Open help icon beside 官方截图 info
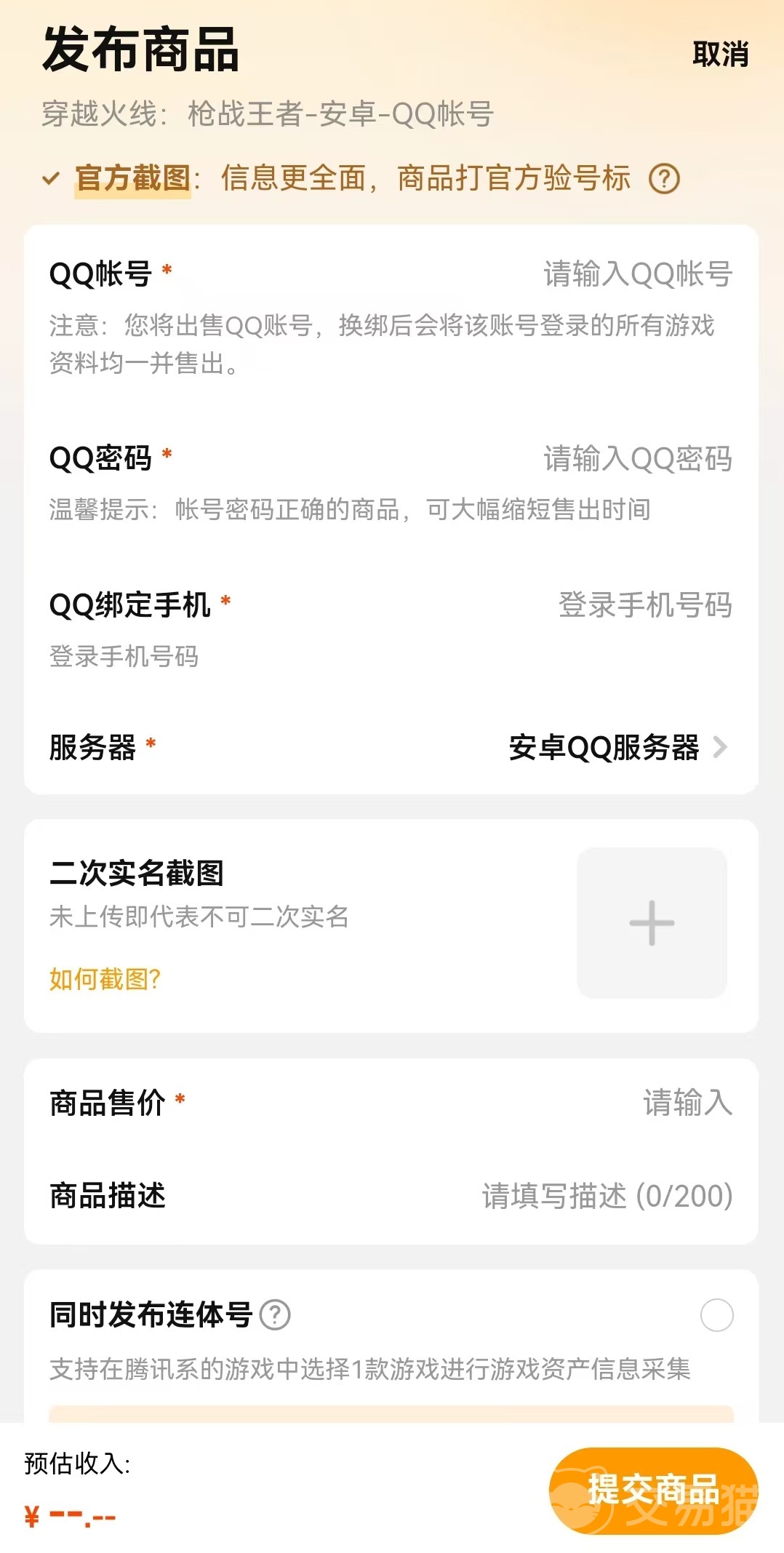Image resolution: width=784 pixels, height=1553 pixels. pos(664,179)
